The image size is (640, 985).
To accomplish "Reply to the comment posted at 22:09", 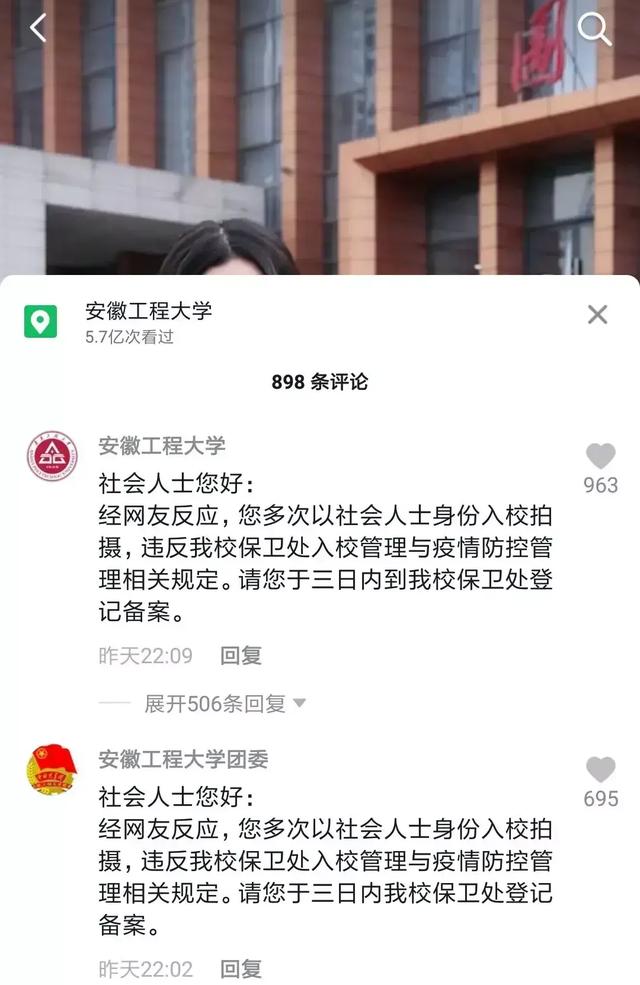I will 241,656.
